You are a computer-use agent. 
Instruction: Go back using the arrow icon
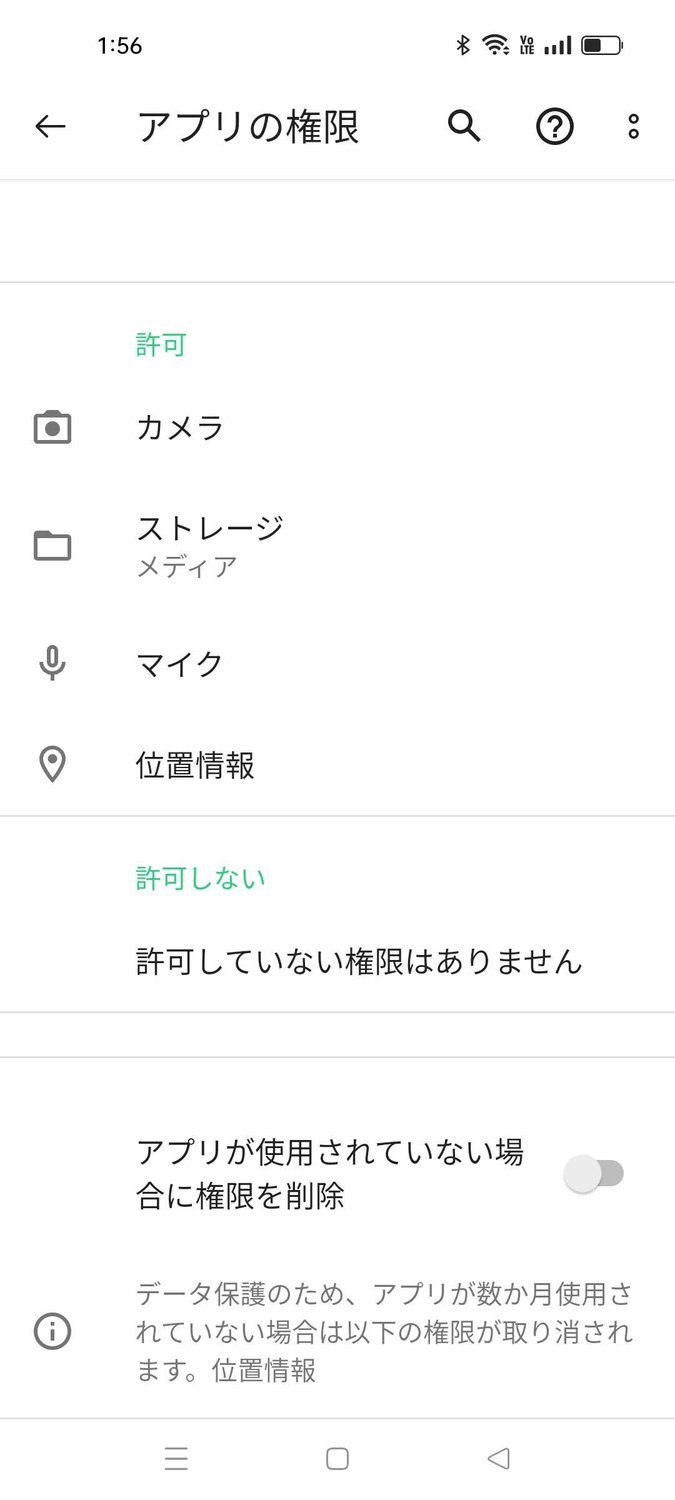point(50,126)
